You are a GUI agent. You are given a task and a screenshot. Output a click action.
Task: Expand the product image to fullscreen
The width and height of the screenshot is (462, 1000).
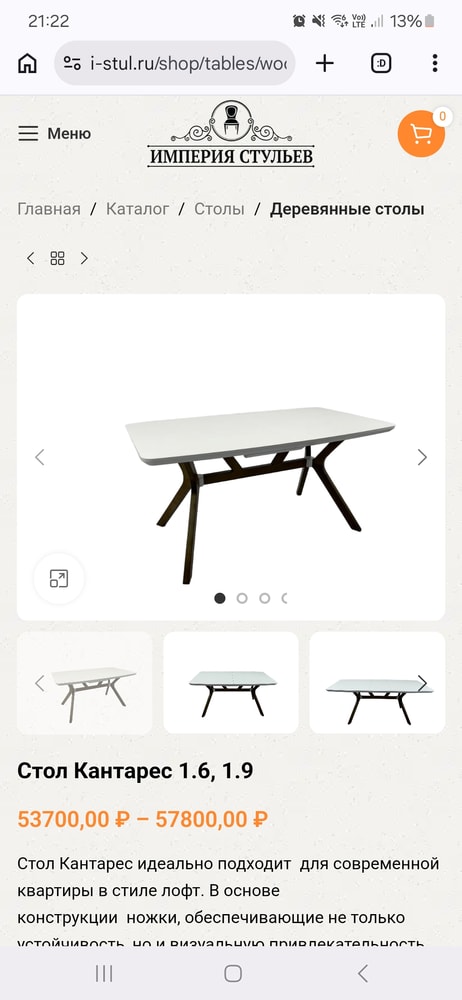pyautogui.click(x=59, y=578)
